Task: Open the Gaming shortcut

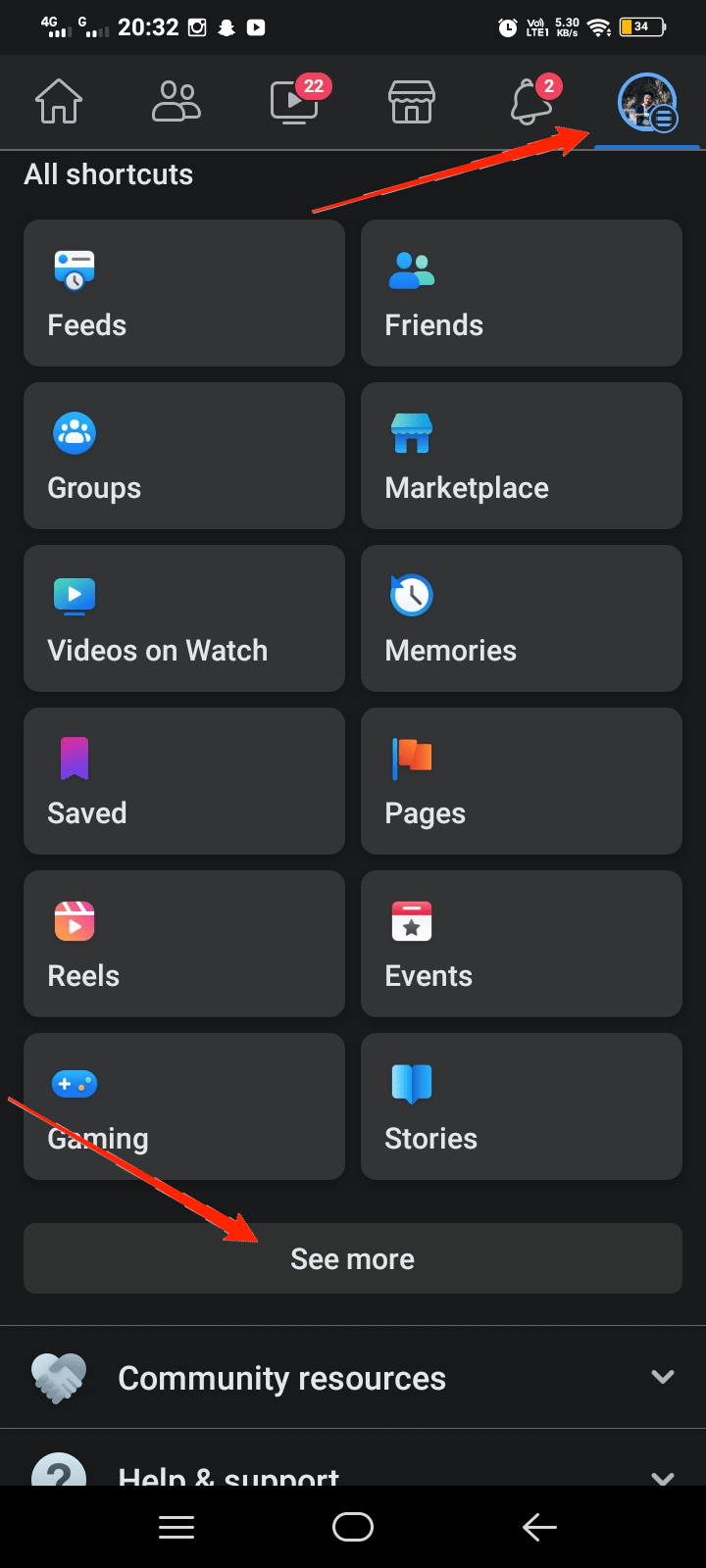Action: pos(183,1106)
